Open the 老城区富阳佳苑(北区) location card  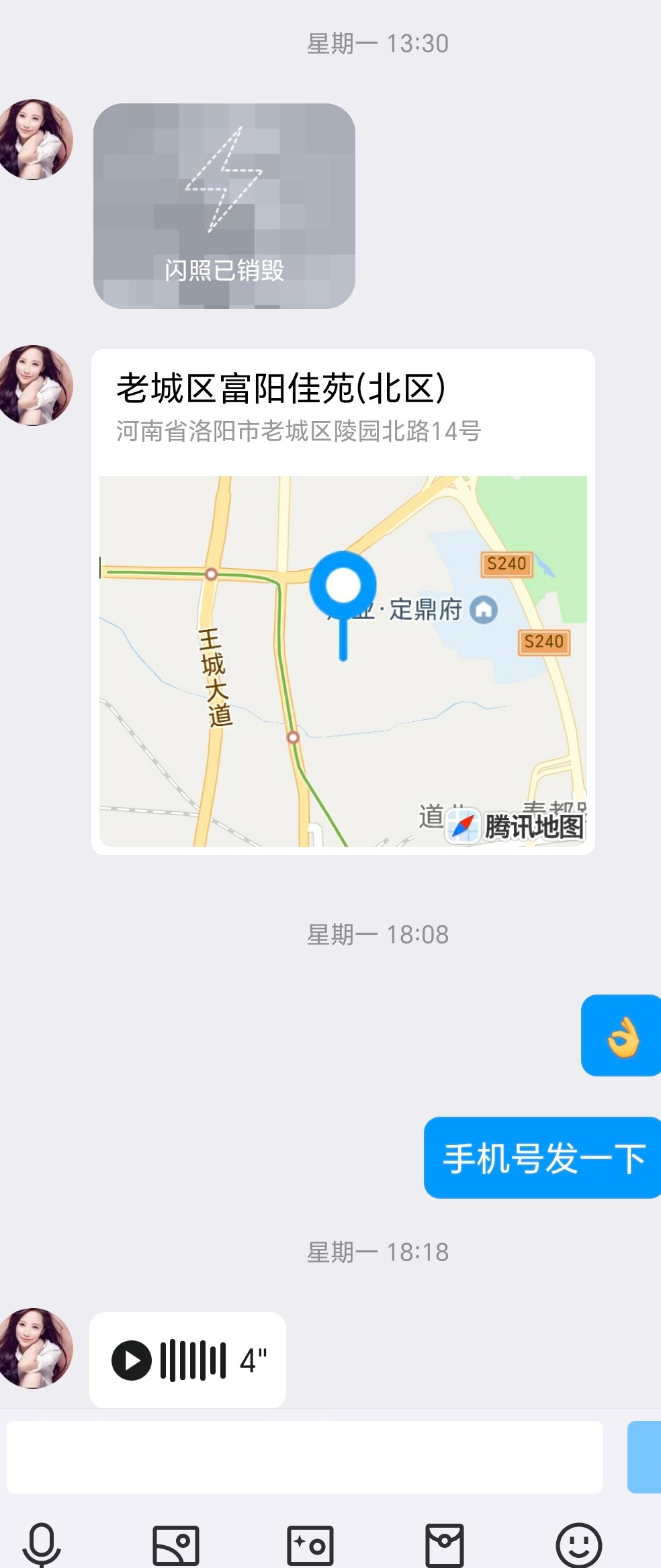coord(343,601)
